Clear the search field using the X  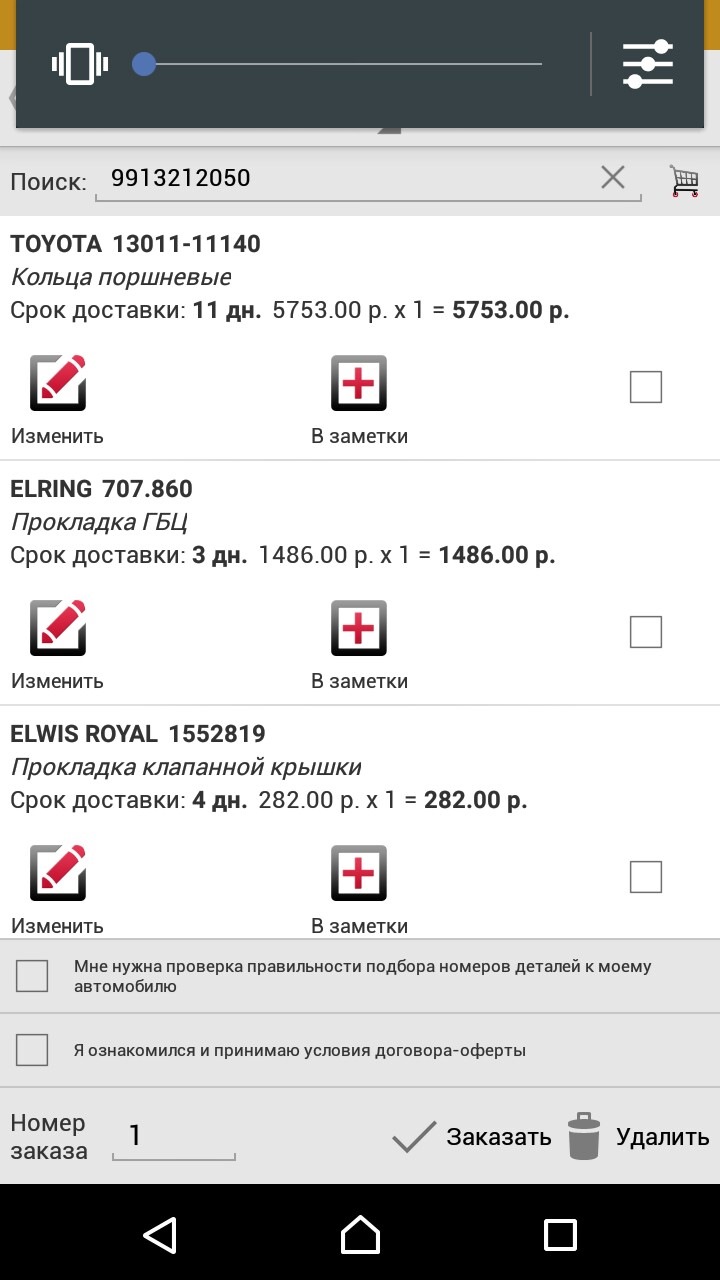click(x=612, y=177)
